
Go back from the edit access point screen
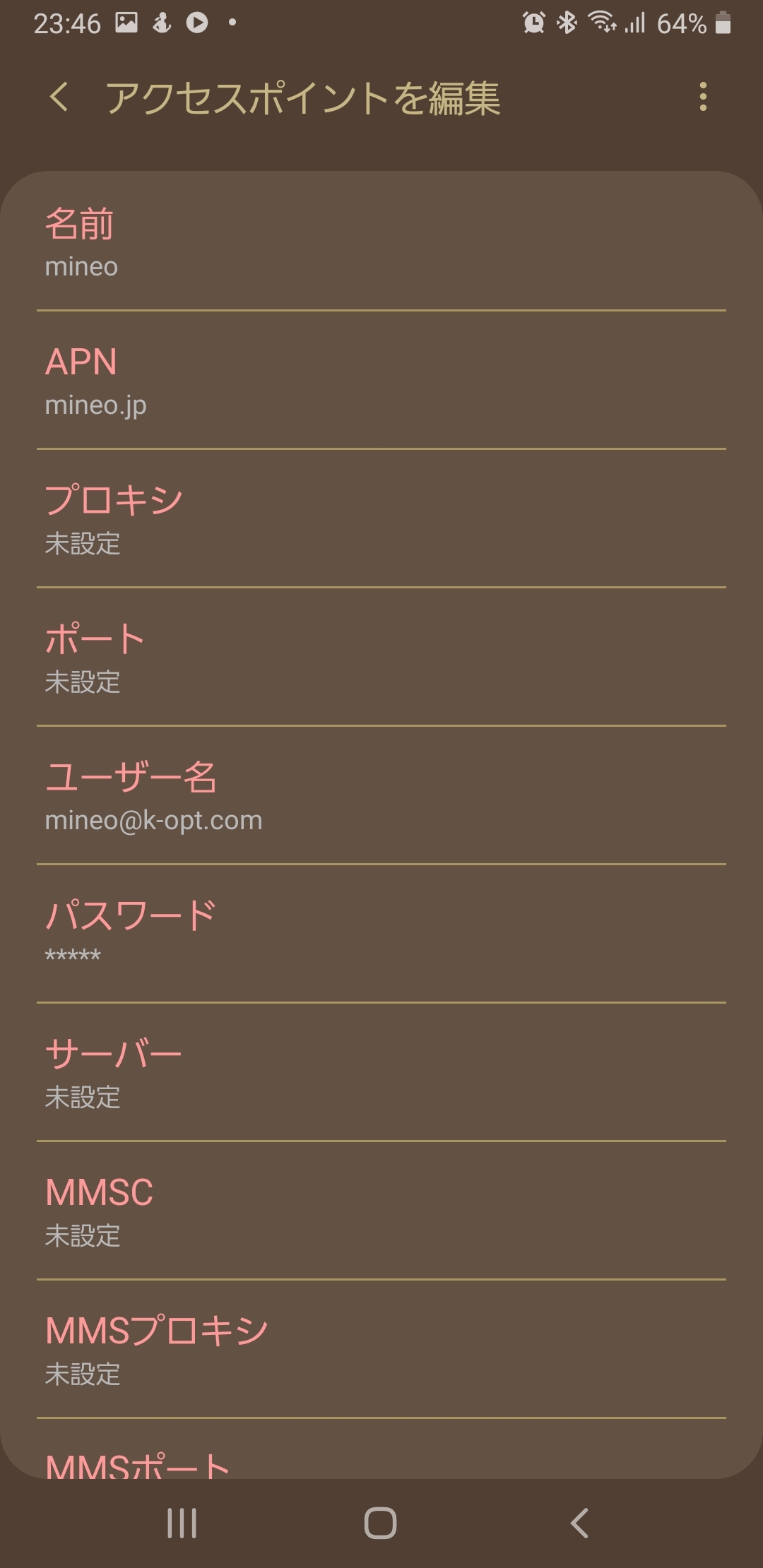[x=60, y=97]
